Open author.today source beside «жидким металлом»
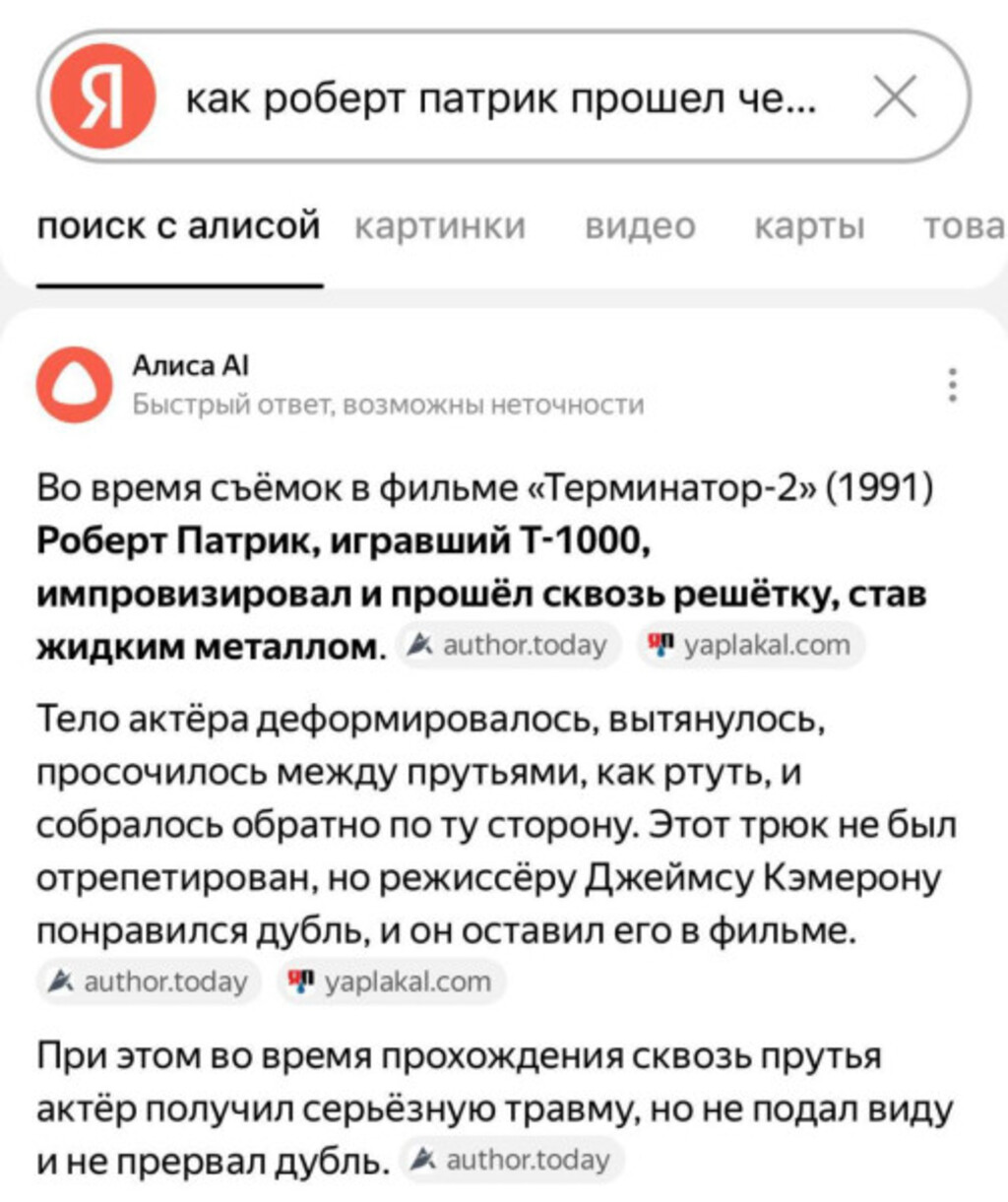The image size is (1008, 1202). tap(509, 646)
